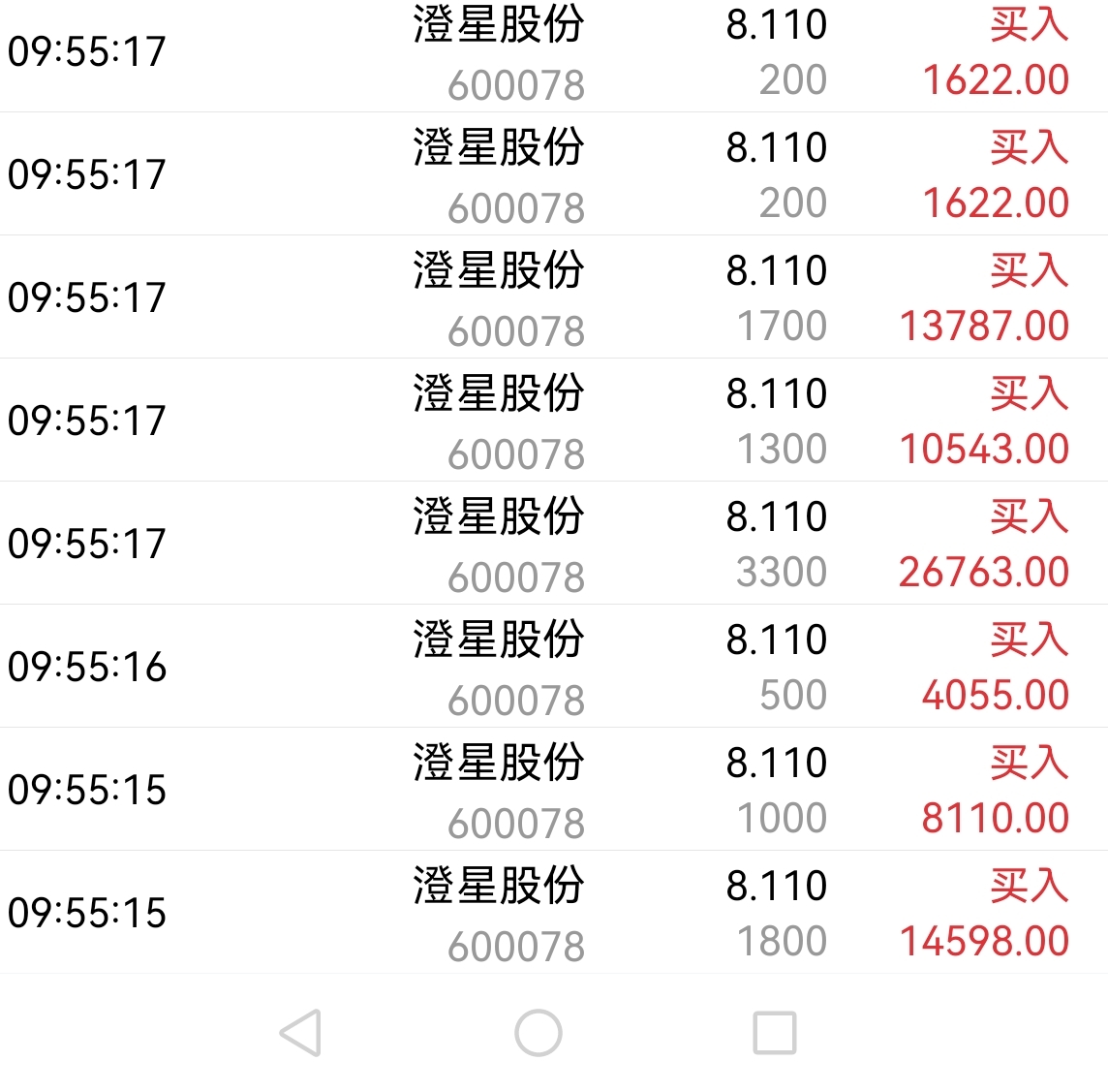Open the recent apps overview

coord(775,1033)
